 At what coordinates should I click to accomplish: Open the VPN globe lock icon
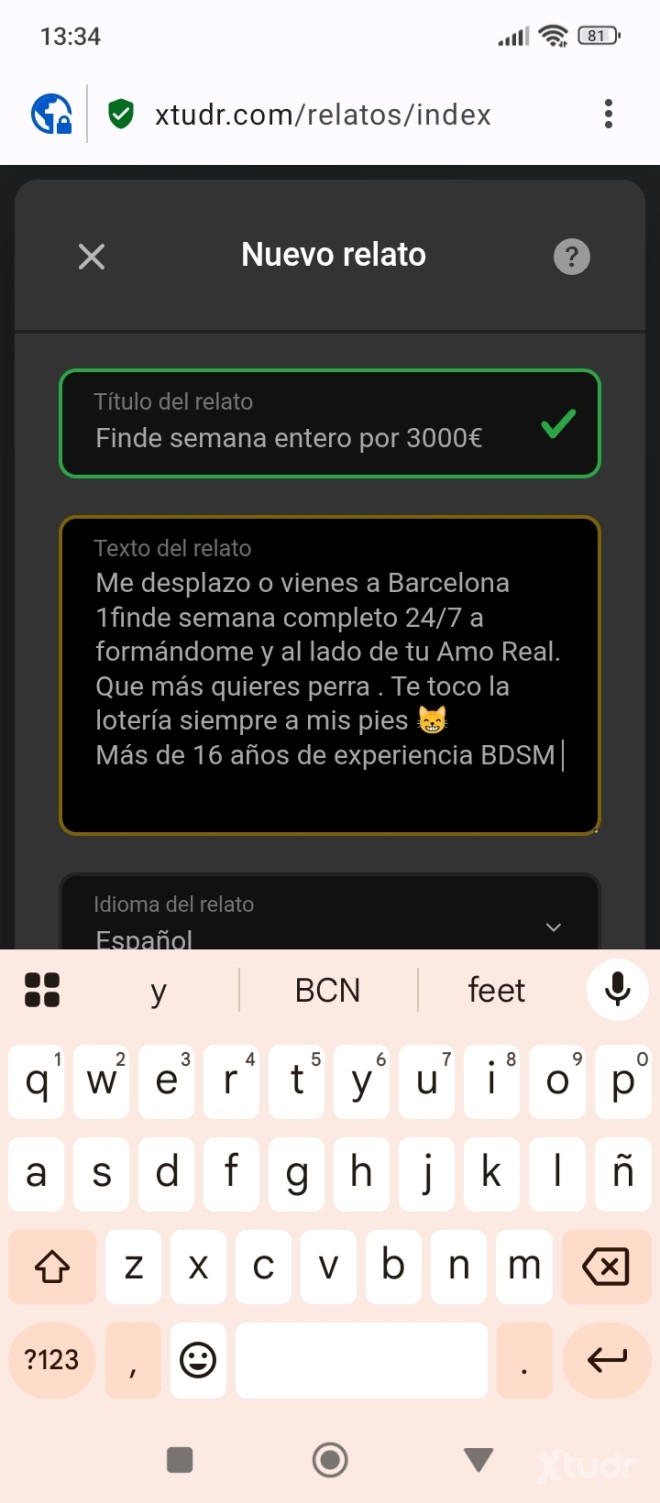(x=51, y=114)
